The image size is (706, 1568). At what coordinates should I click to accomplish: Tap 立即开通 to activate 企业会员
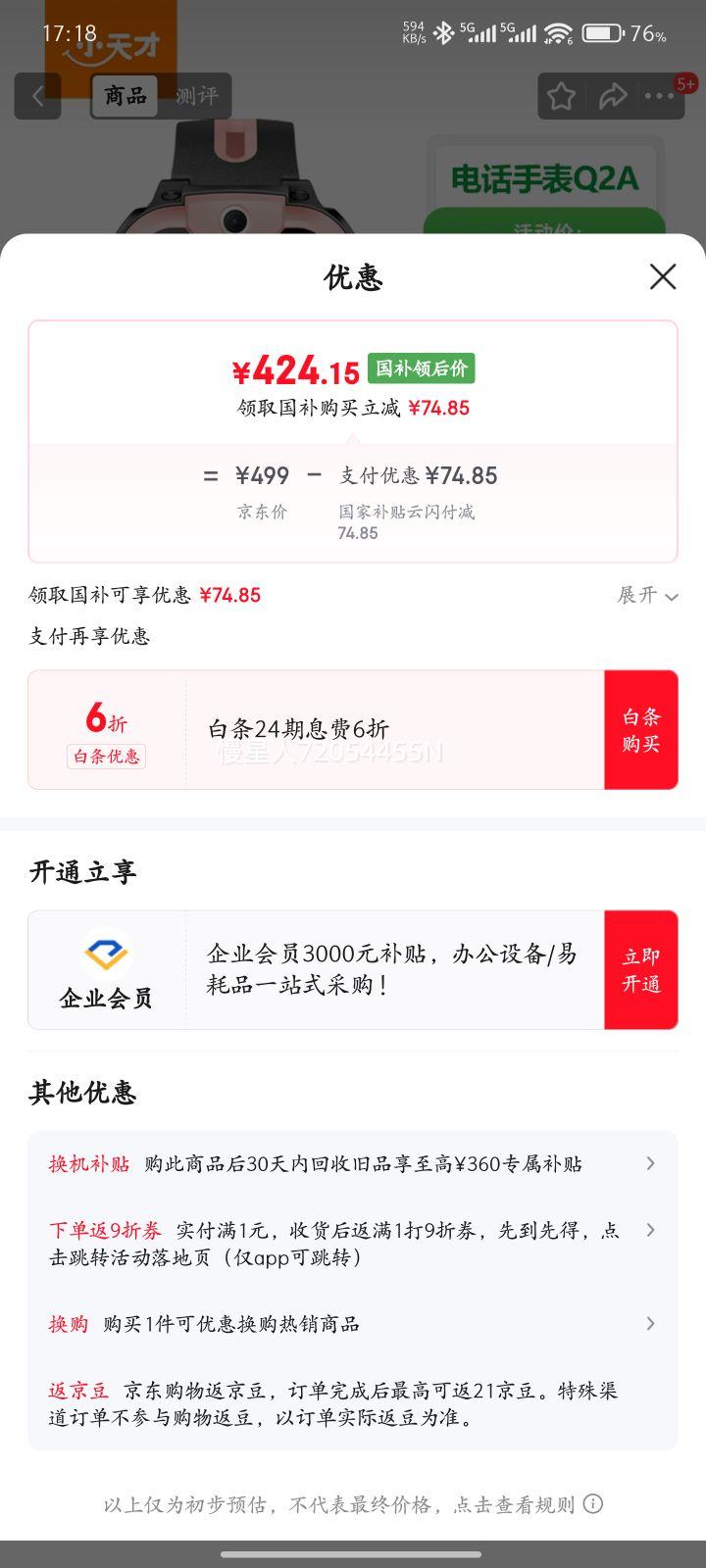coord(641,969)
